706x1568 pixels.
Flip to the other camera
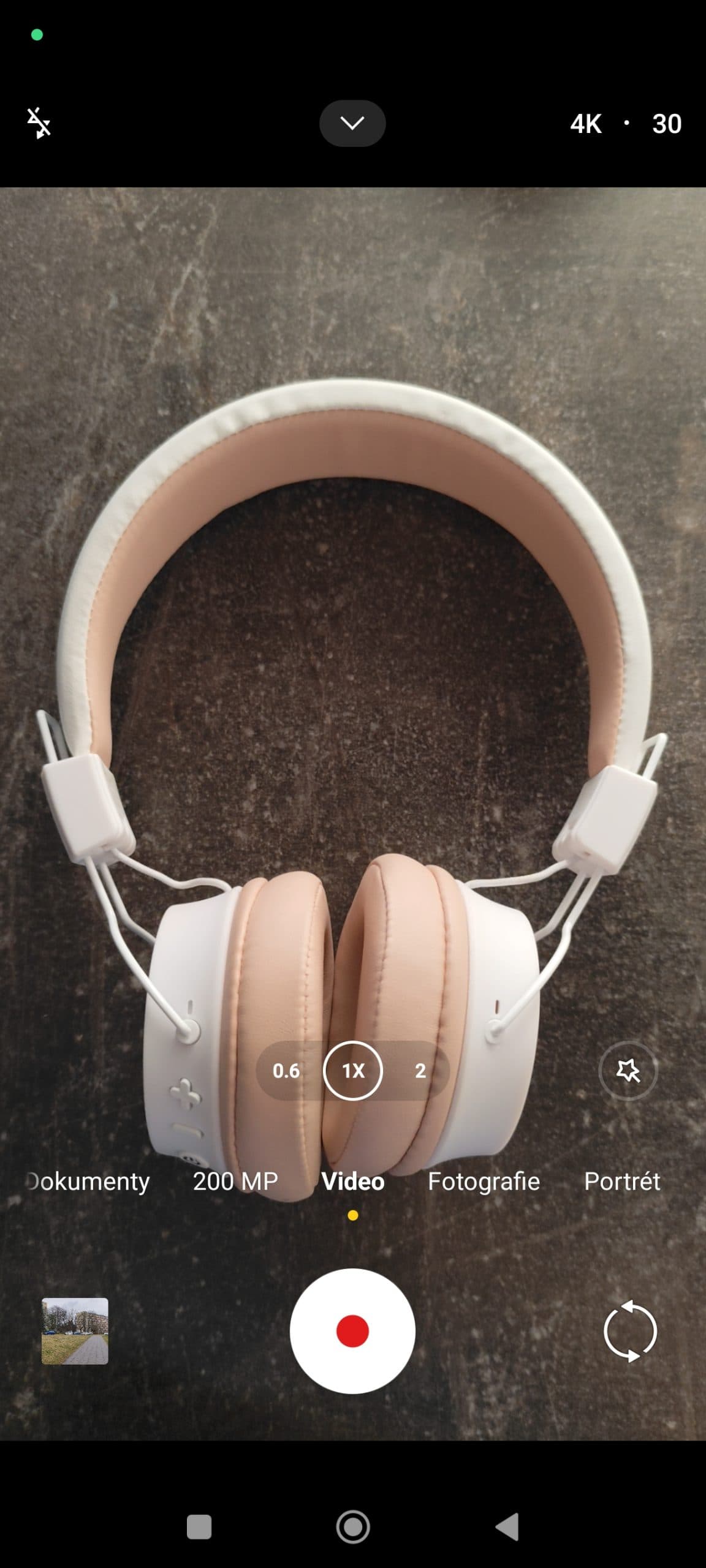630,1331
